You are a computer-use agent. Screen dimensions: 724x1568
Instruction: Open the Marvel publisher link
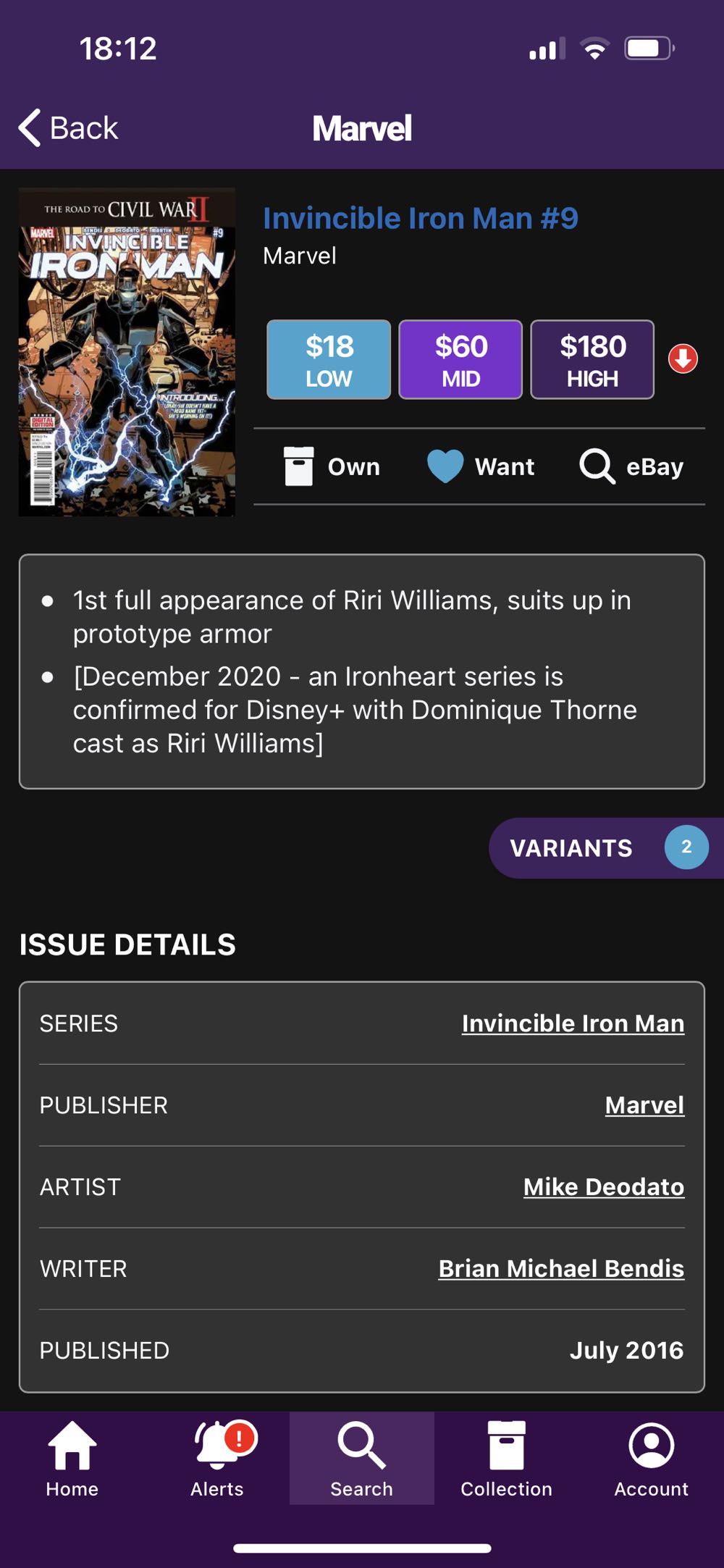[x=644, y=1105]
